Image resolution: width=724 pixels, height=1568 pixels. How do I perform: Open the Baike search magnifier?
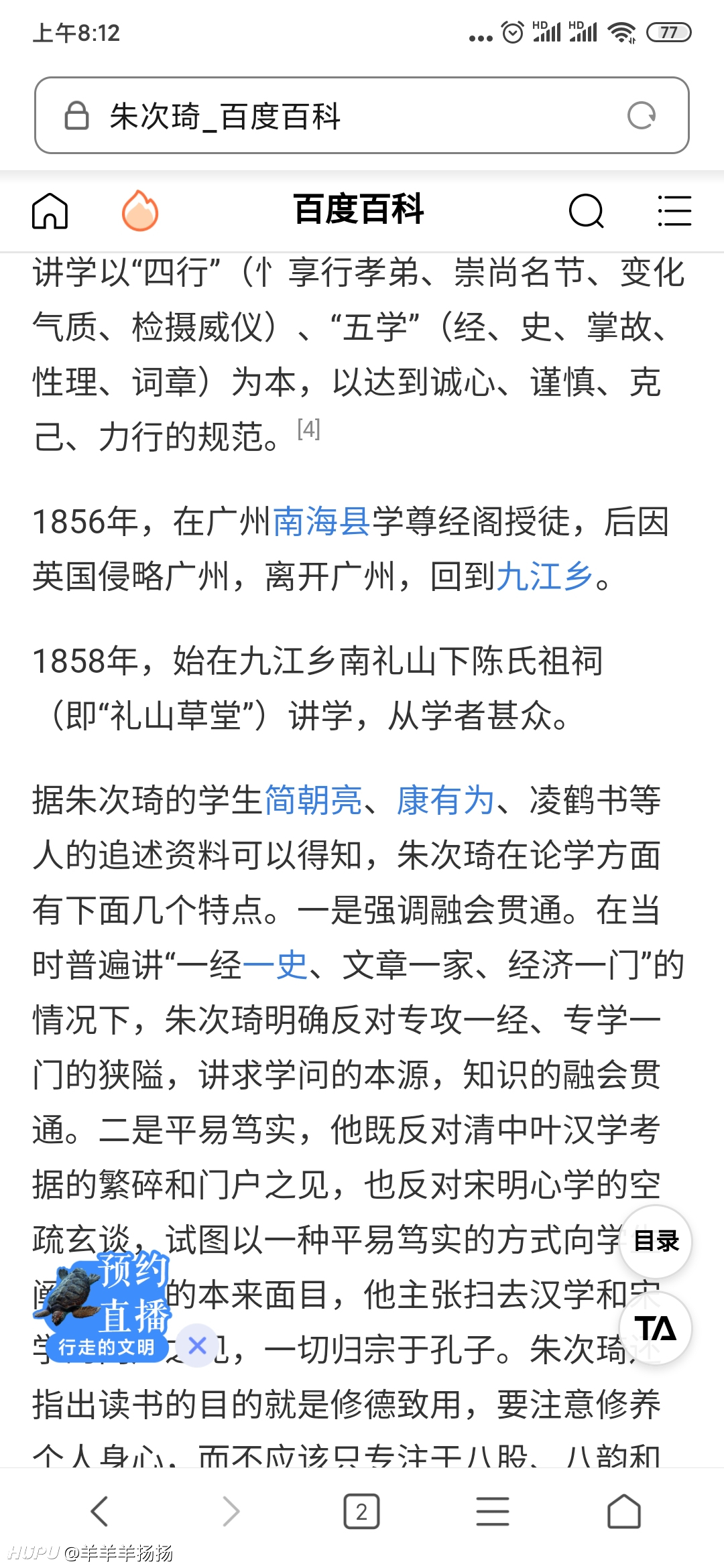tap(587, 211)
